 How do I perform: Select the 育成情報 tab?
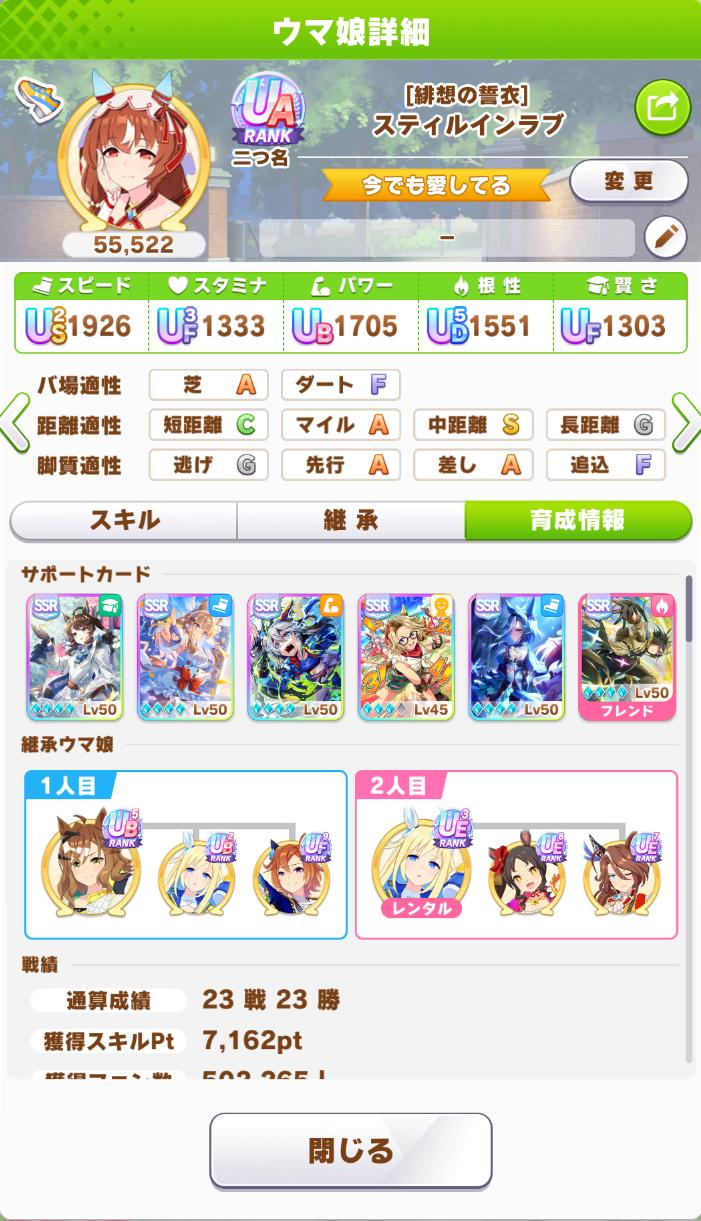[577, 520]
